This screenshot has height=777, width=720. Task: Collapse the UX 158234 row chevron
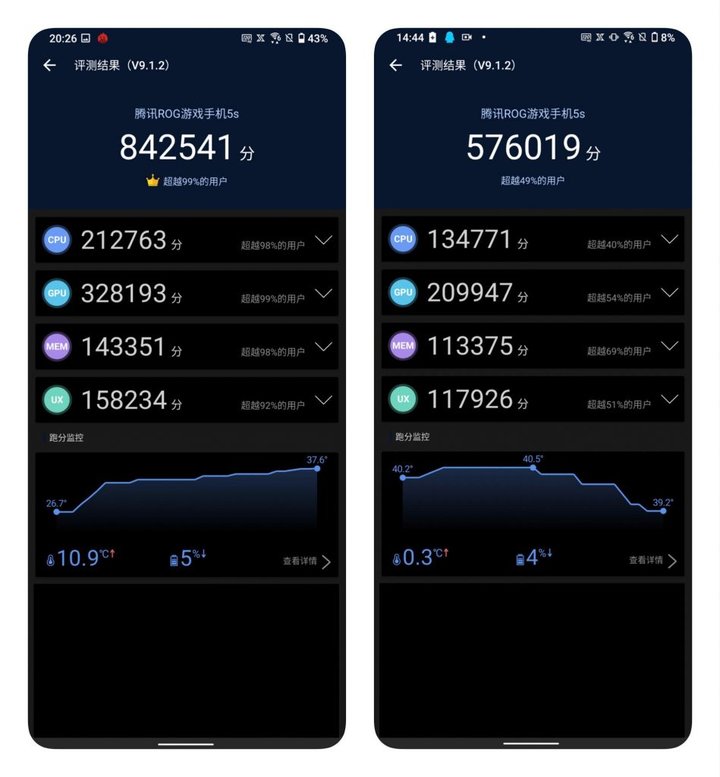322,400
